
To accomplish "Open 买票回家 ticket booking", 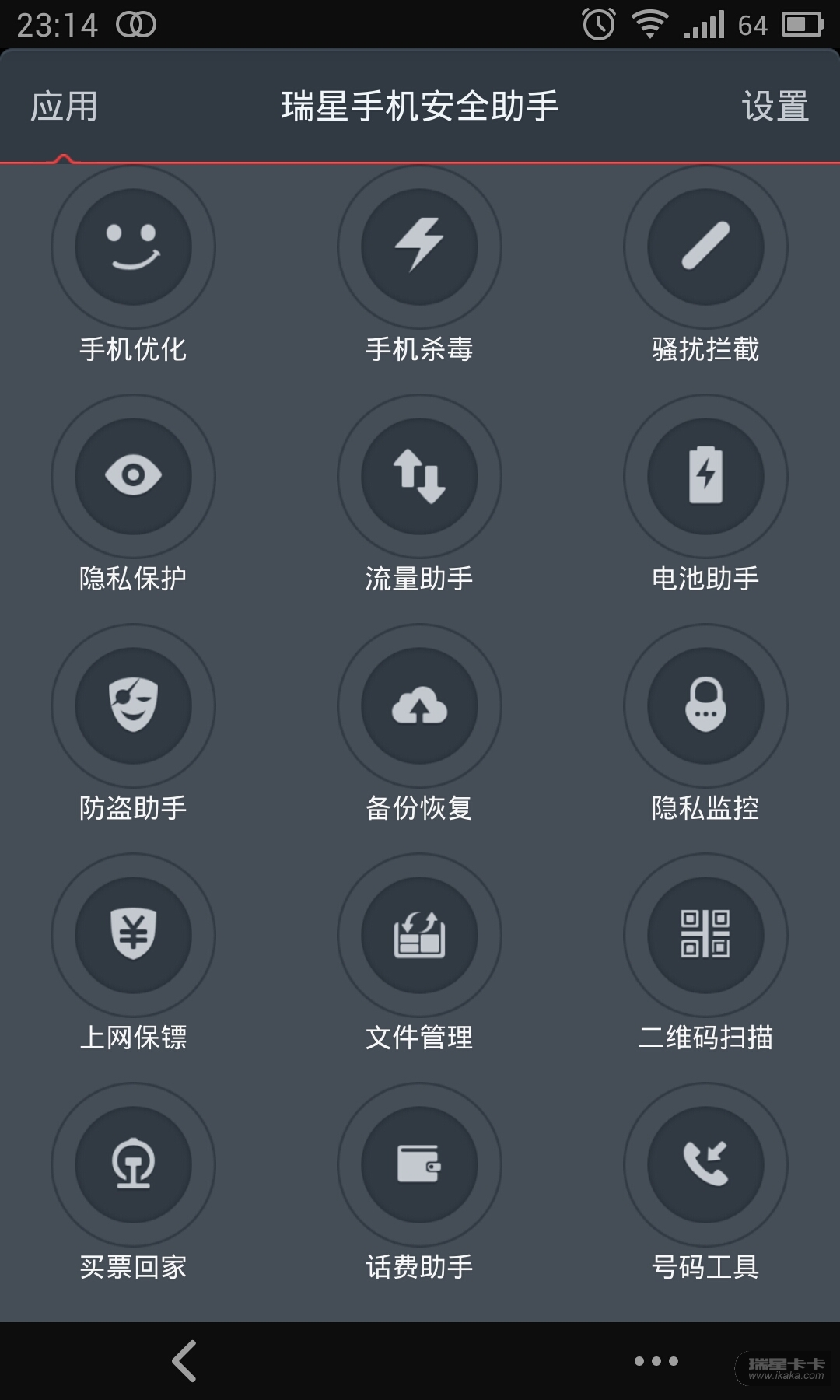I will tap(133, 1164).
